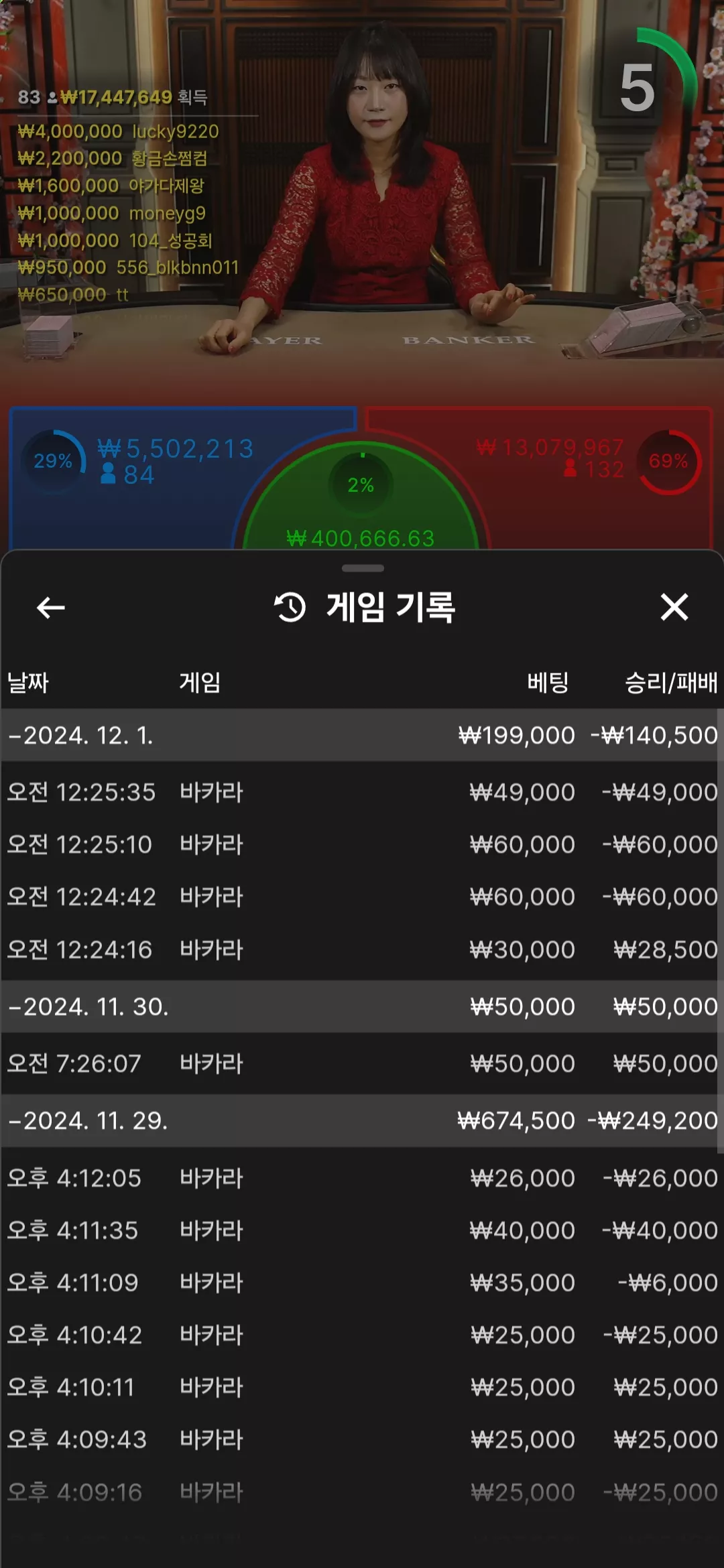The width and height of the screenshot is (724, 1568).
Task: Collapse the 2024. 11. 30. date group
Action: [362, 1006]
